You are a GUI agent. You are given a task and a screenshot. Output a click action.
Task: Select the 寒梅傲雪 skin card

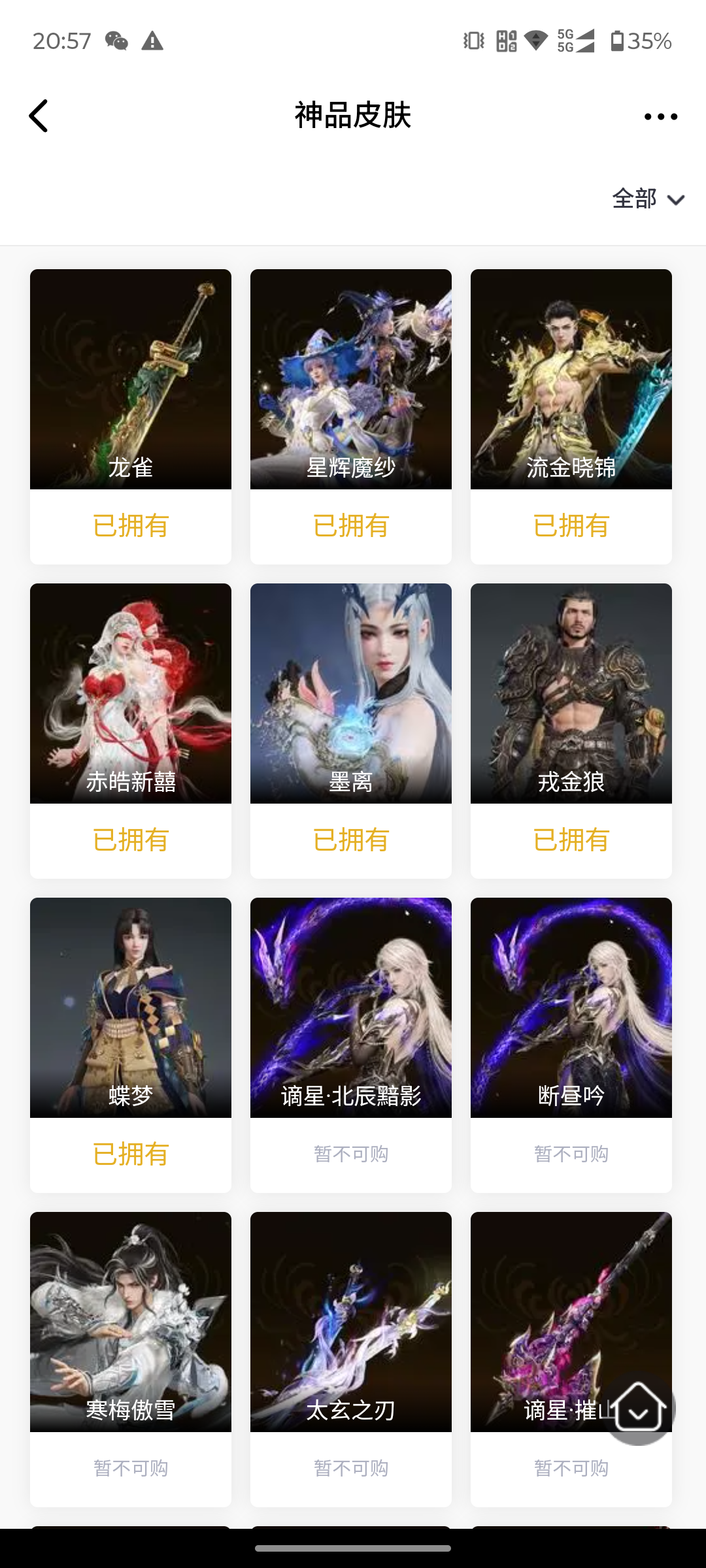click(131, 1322)
